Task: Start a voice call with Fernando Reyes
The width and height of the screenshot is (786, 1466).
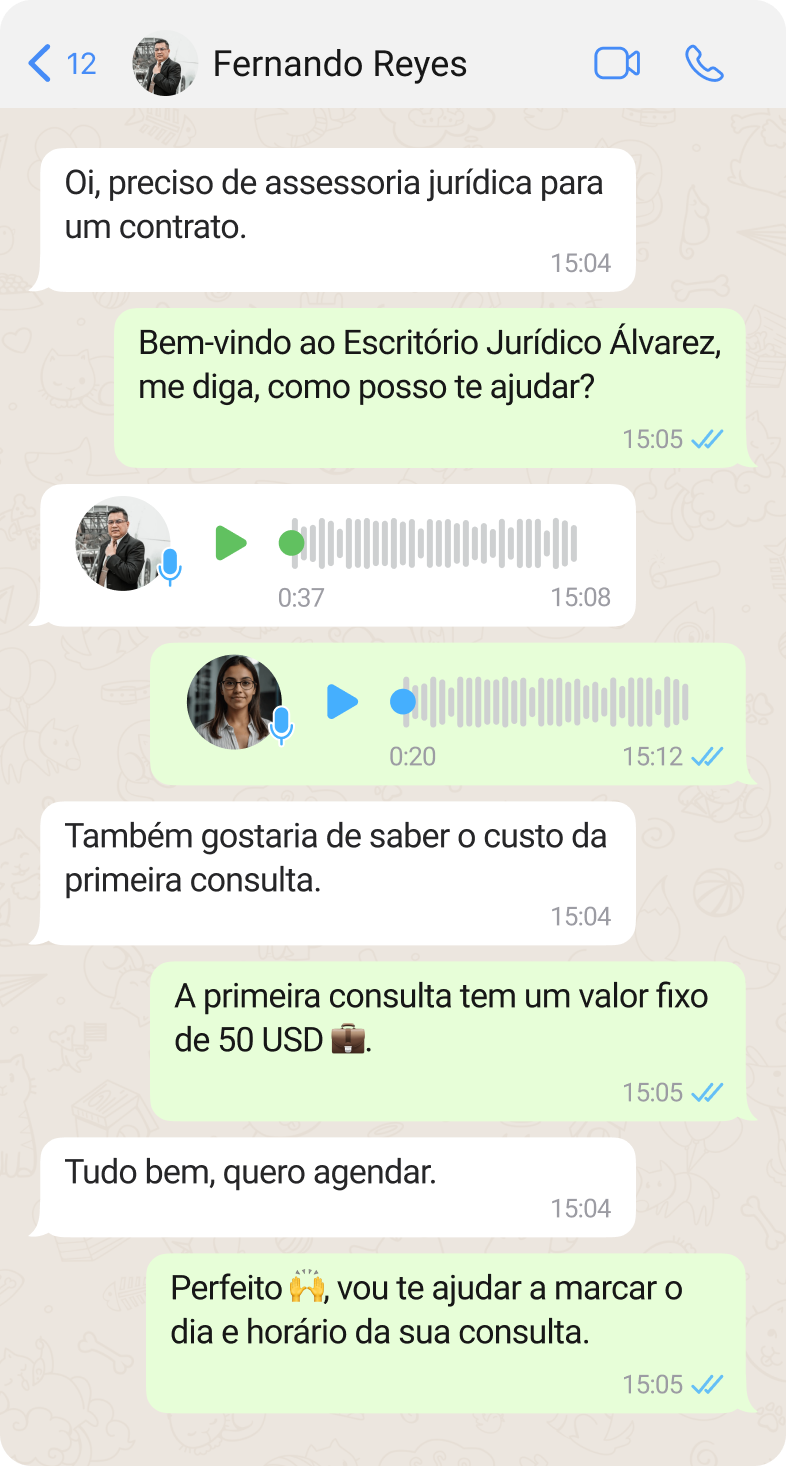Action: click(x=704, y=64)
